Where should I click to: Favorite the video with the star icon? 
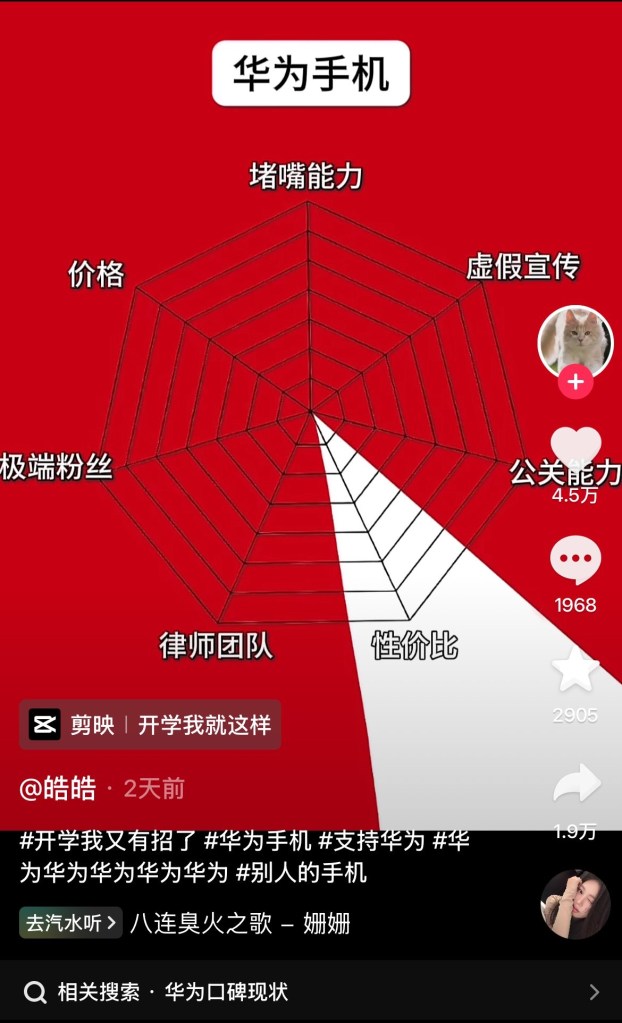[575, 670]
